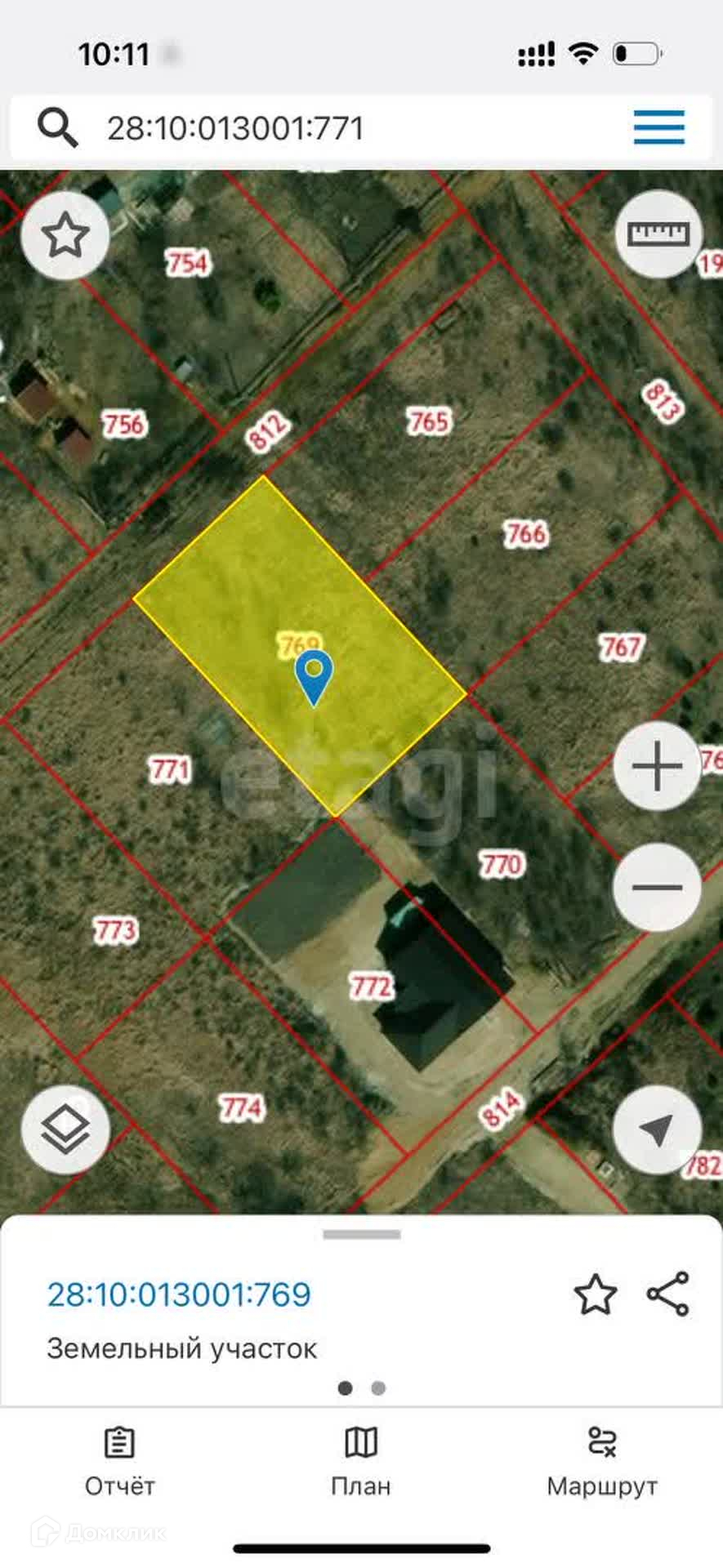Activate the ruler measurement tool

click(x=658, y=234)
